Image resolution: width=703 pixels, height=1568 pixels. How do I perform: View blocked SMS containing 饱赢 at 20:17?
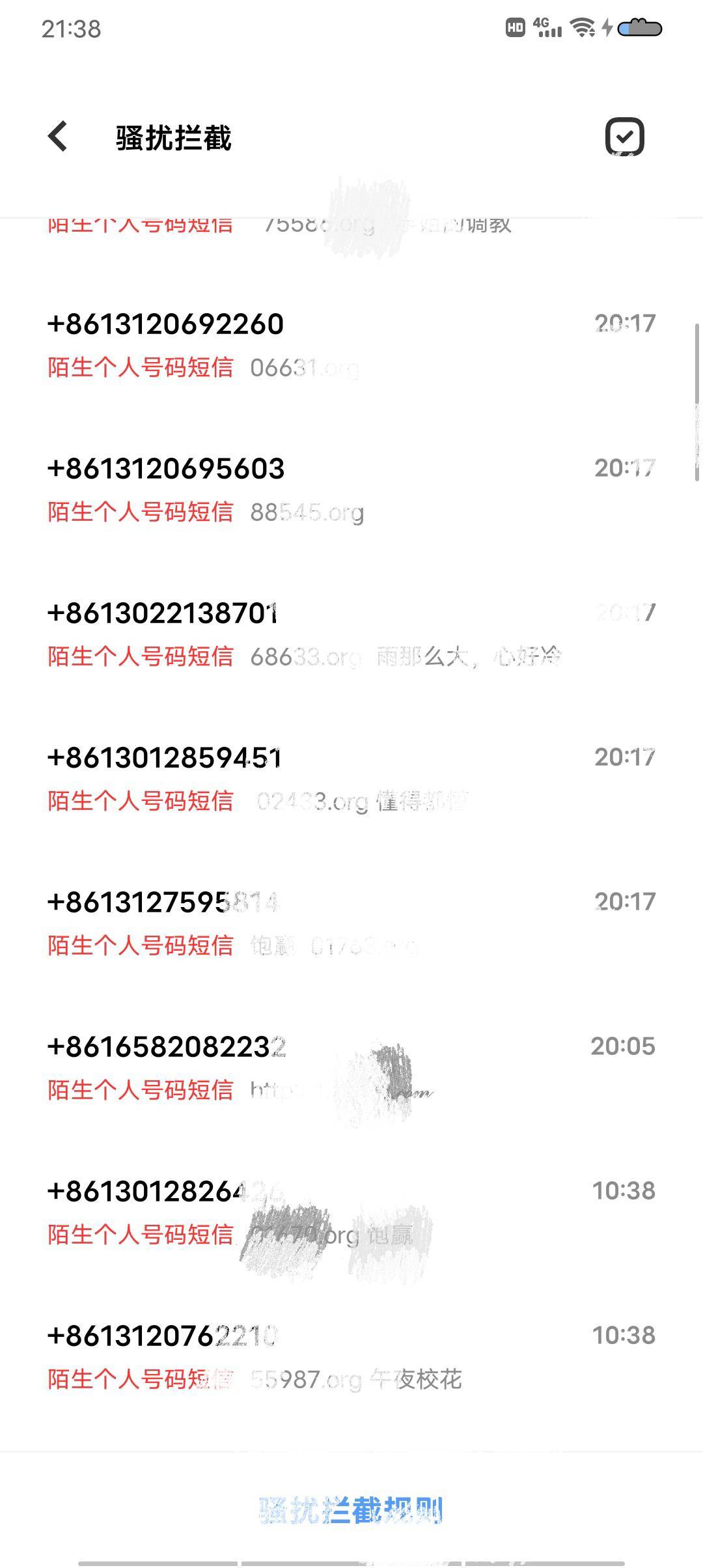351,923
